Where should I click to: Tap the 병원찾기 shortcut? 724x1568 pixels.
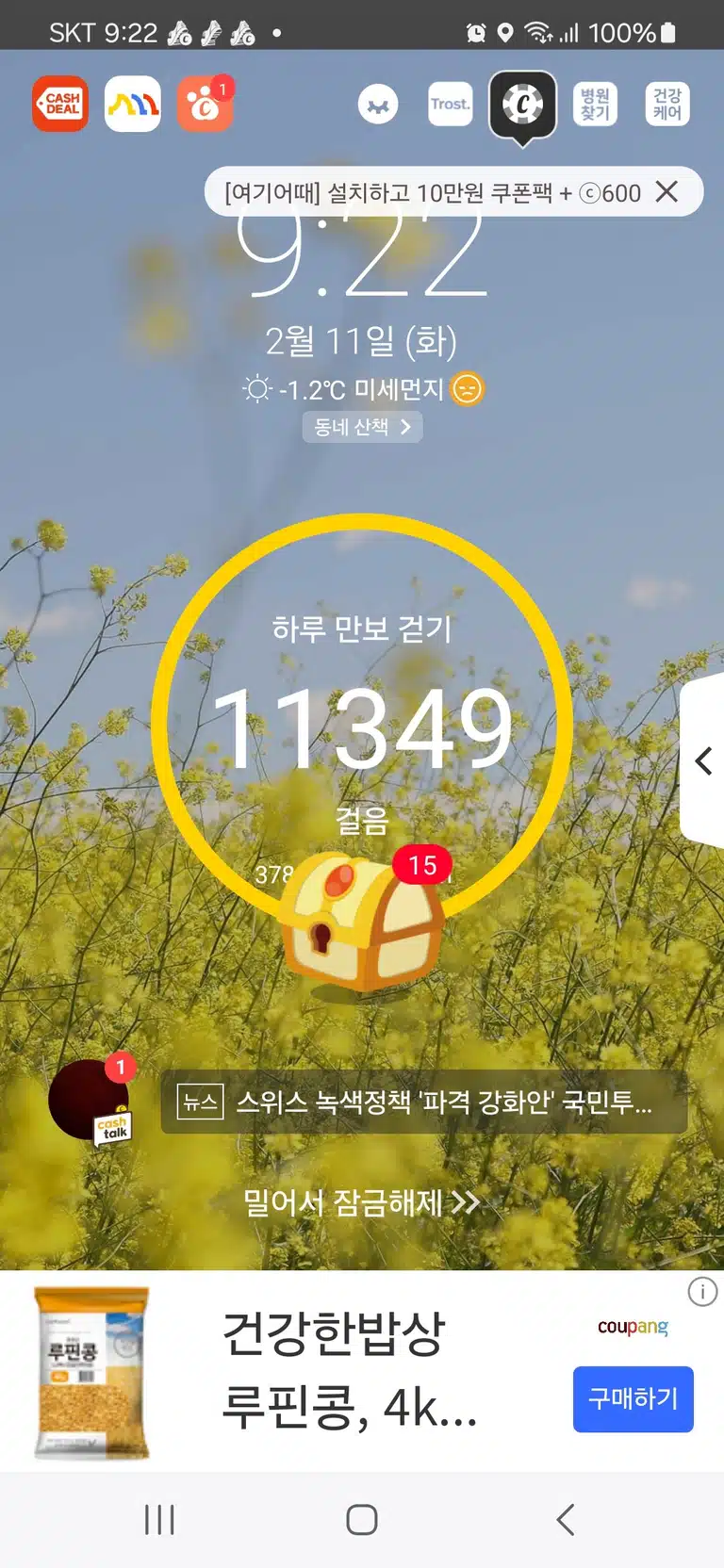595,104
